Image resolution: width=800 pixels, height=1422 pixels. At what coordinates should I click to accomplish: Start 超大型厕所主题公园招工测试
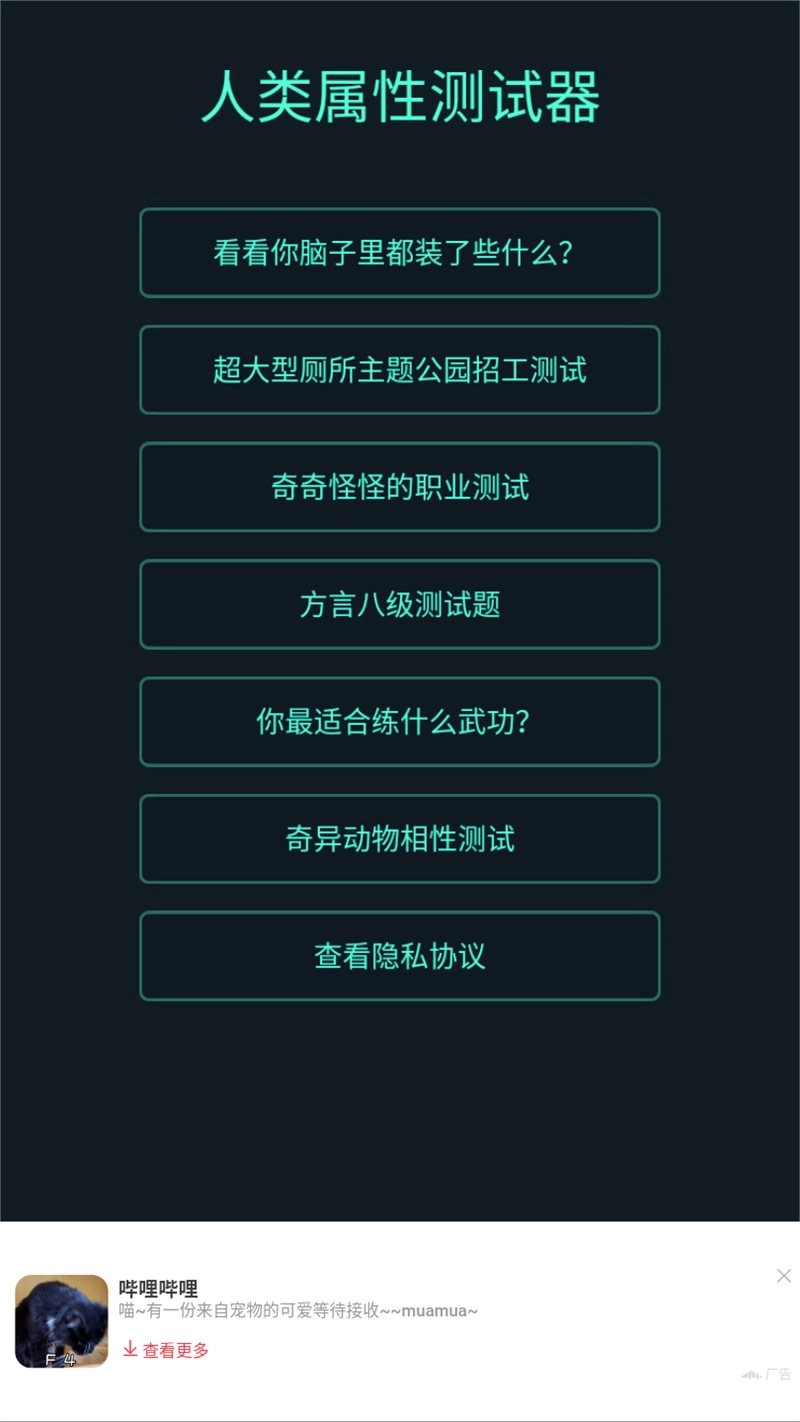click(400, 370)
